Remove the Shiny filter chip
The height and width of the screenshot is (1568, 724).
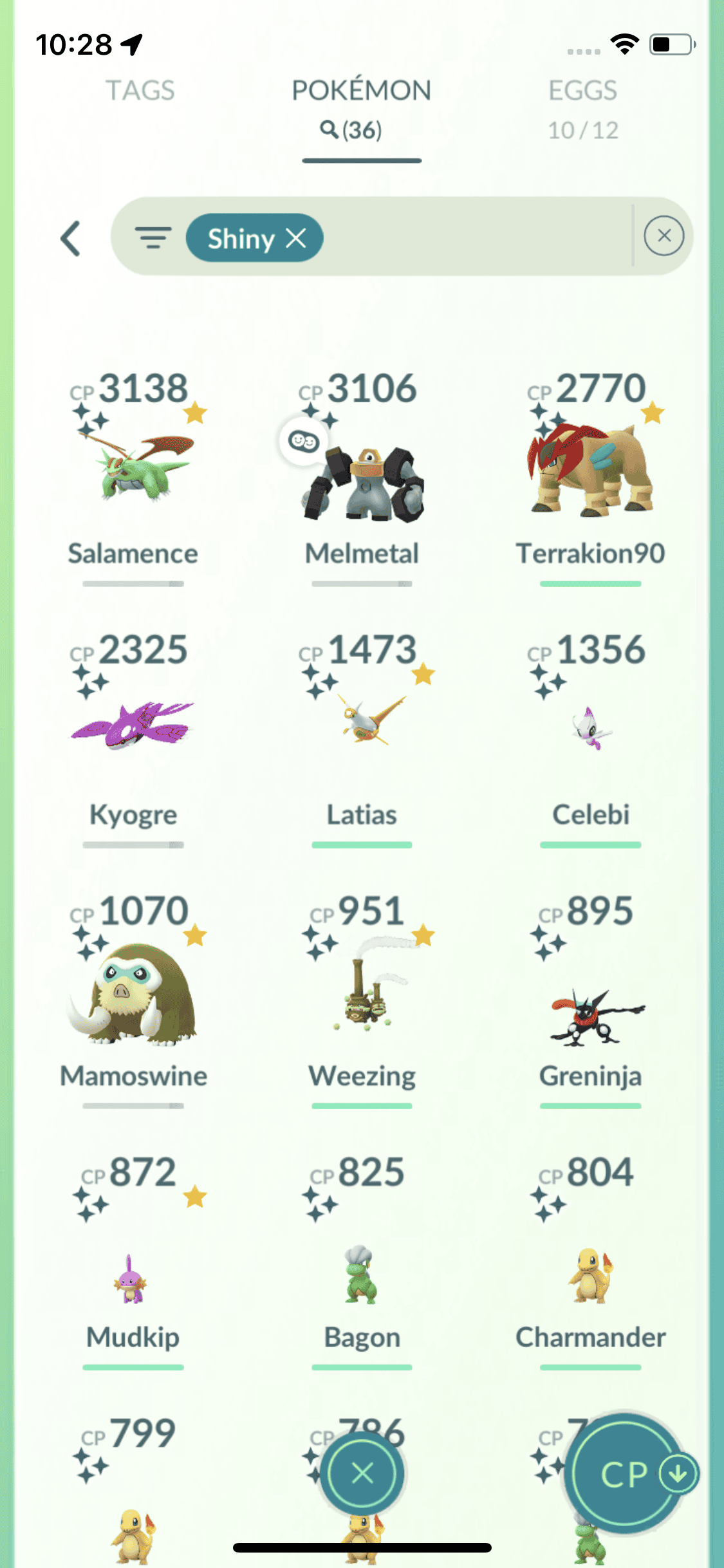click(x=296, y=238)
